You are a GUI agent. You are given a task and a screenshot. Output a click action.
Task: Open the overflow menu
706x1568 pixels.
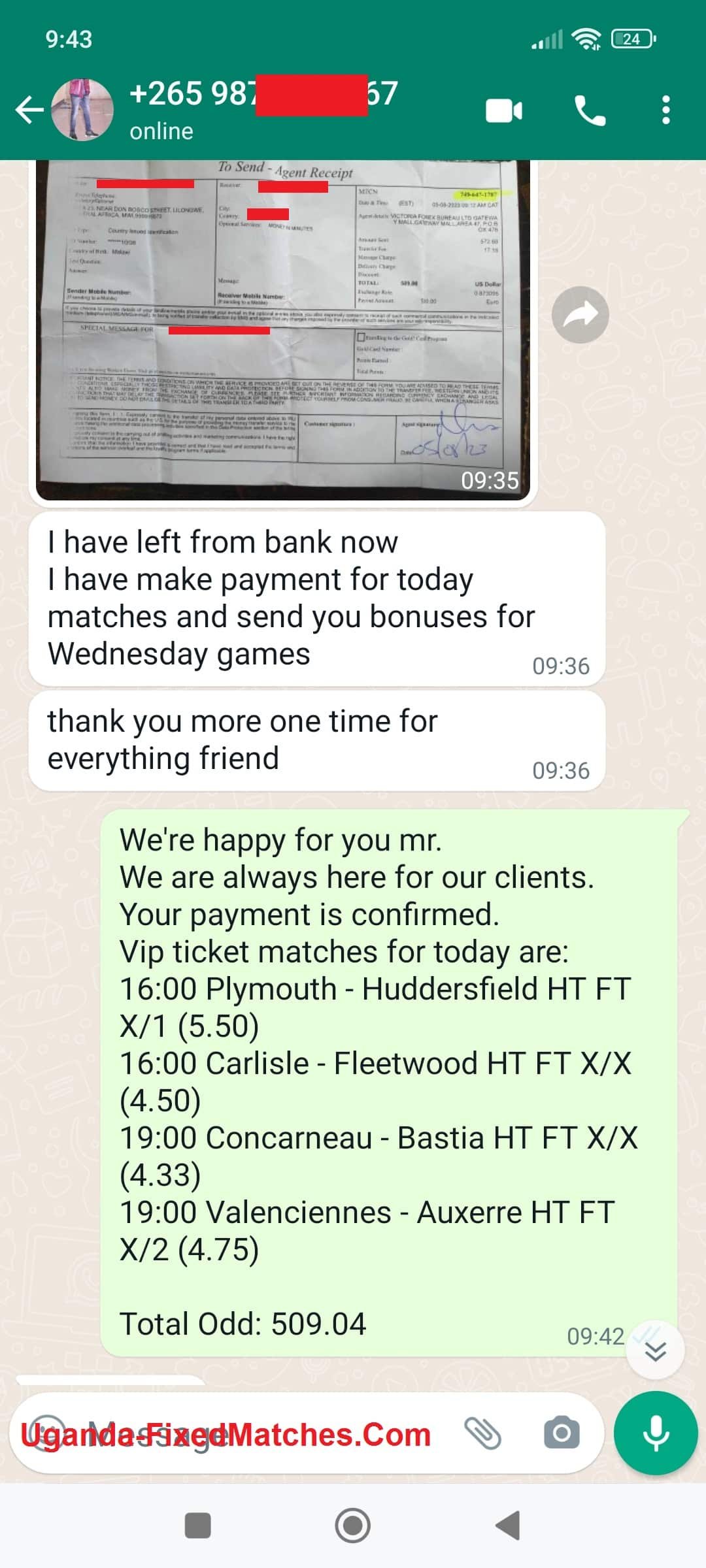(665, 110)
